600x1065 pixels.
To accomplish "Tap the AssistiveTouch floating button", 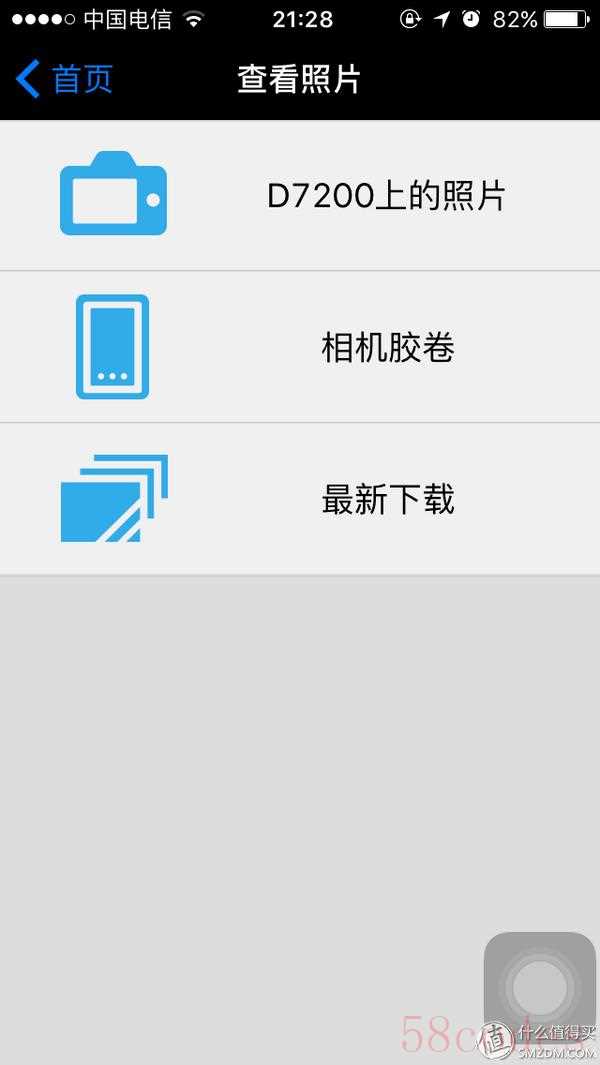I will click(540, 988).
